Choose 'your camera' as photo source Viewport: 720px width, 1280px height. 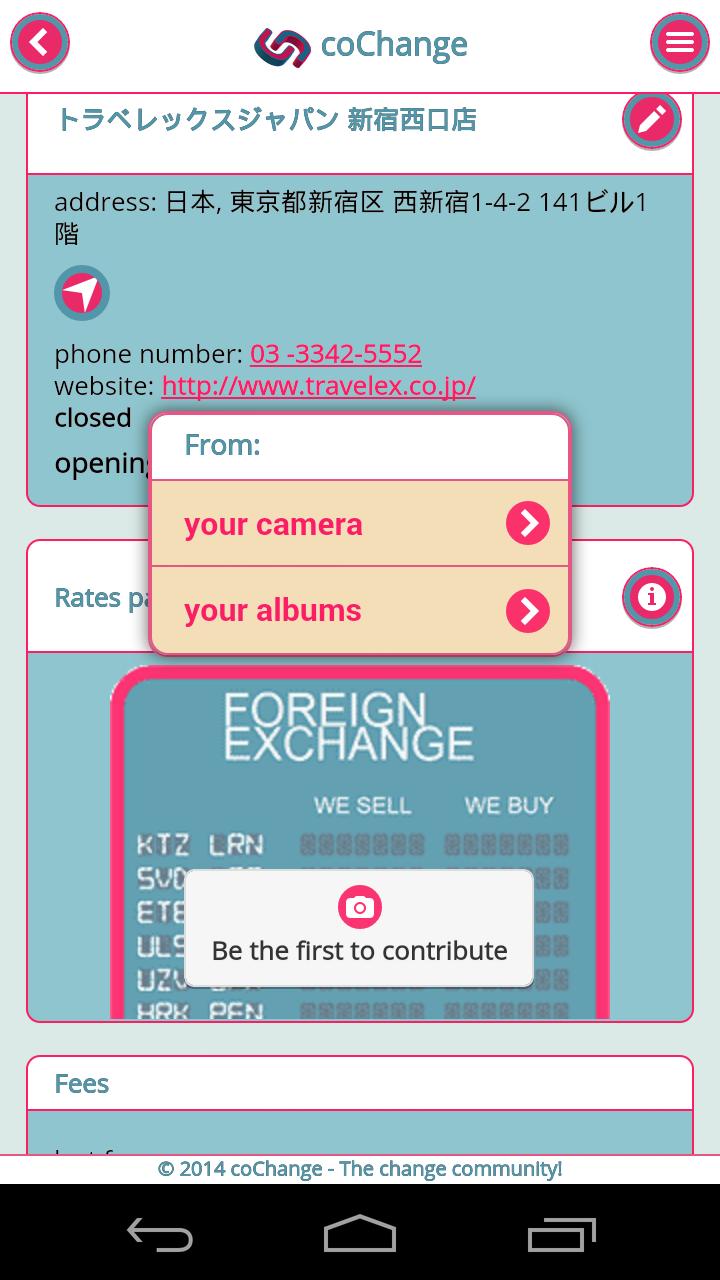point(360,524)
